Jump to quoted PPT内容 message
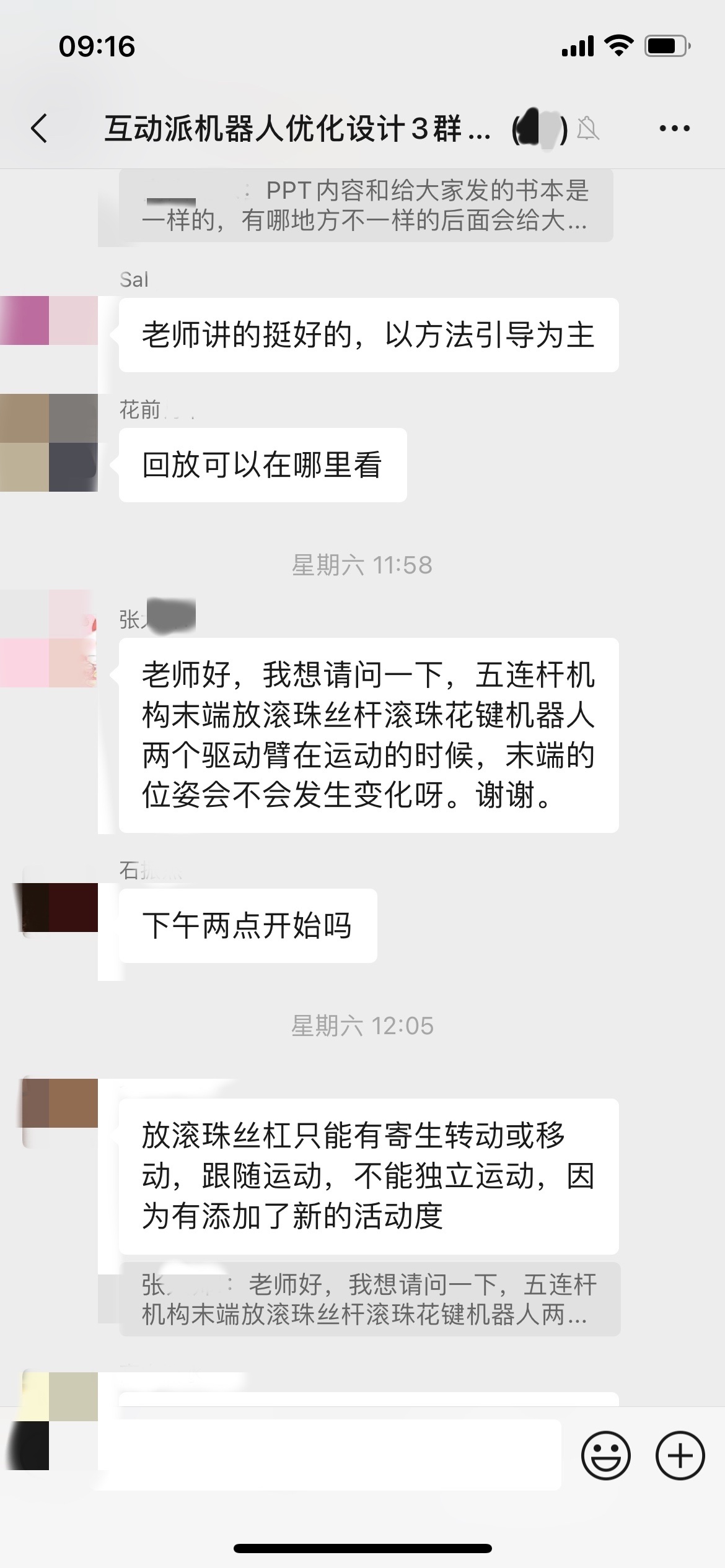The image size is (725, 1568). click(366, 206)
